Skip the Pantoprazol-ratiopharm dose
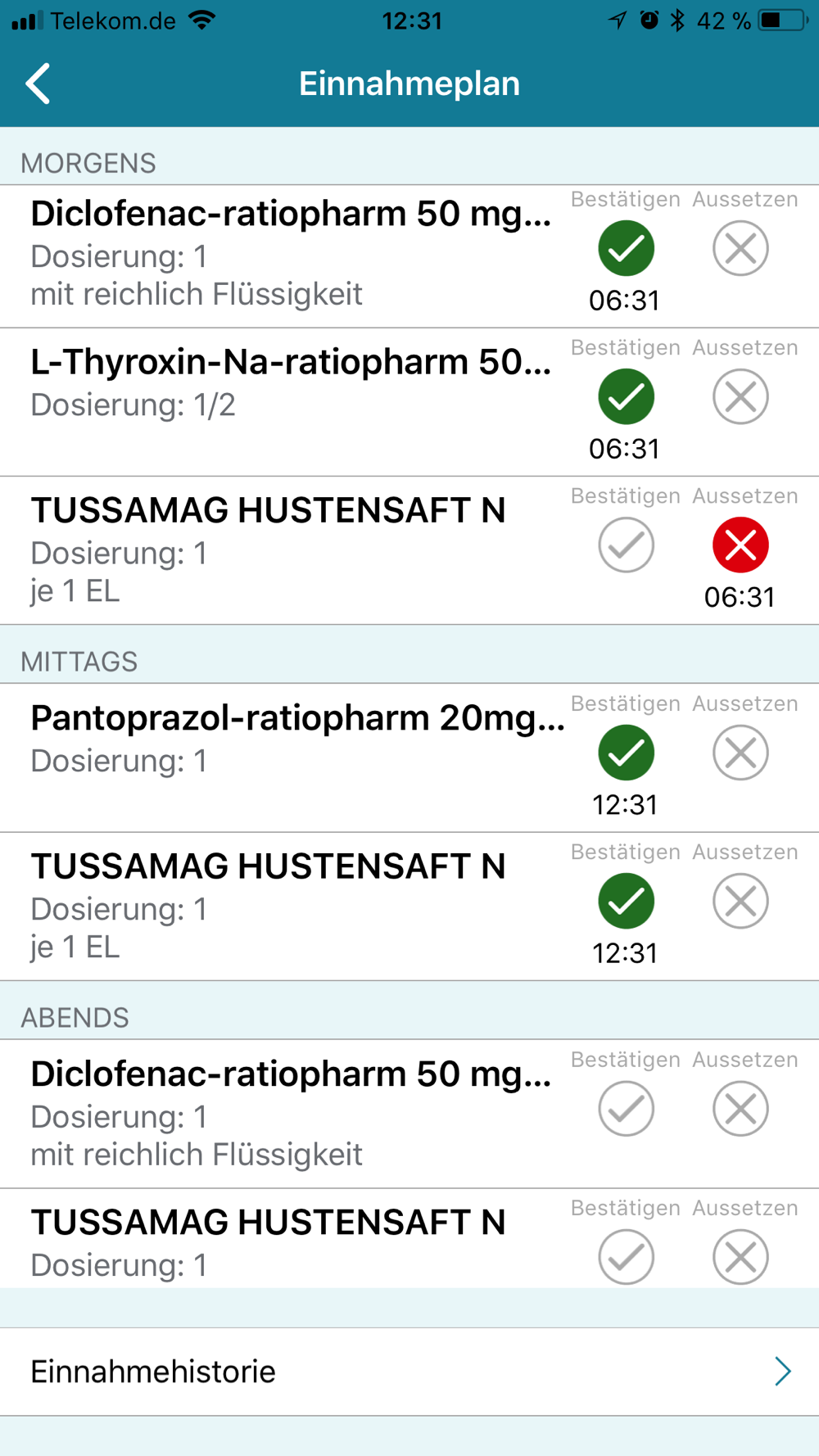This screenshot has width=819, height=1456. pyautogui.click(x=740, y=753)
